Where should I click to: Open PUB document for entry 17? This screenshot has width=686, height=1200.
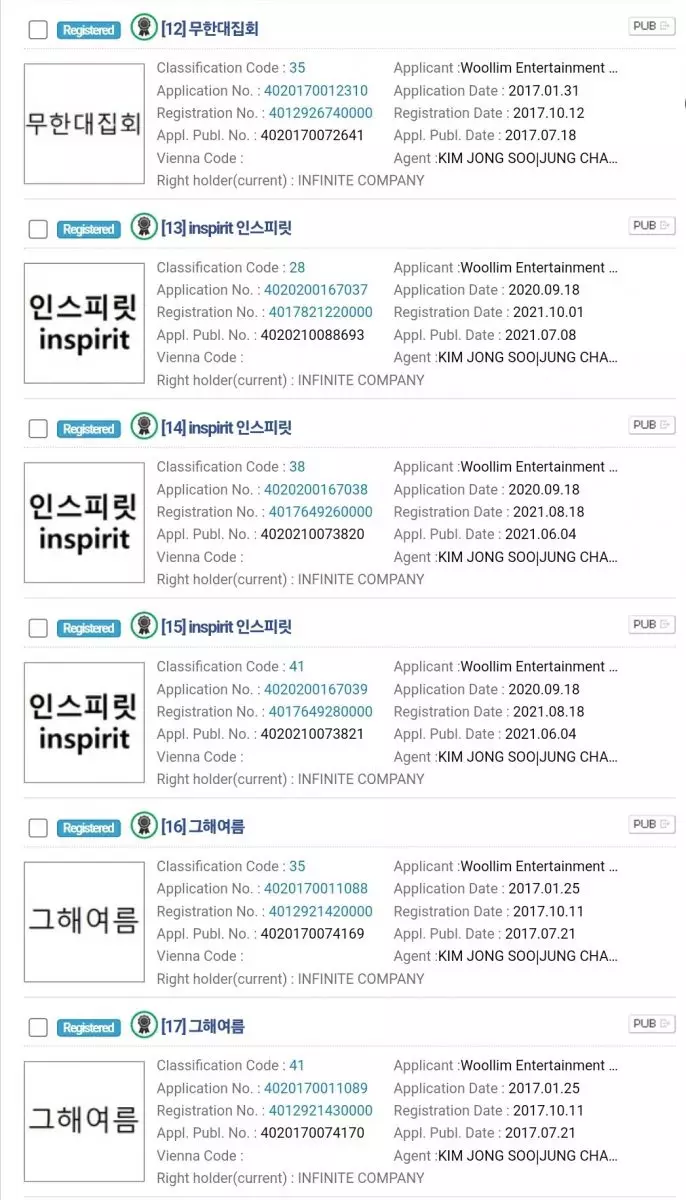[x=652, y=1024]
